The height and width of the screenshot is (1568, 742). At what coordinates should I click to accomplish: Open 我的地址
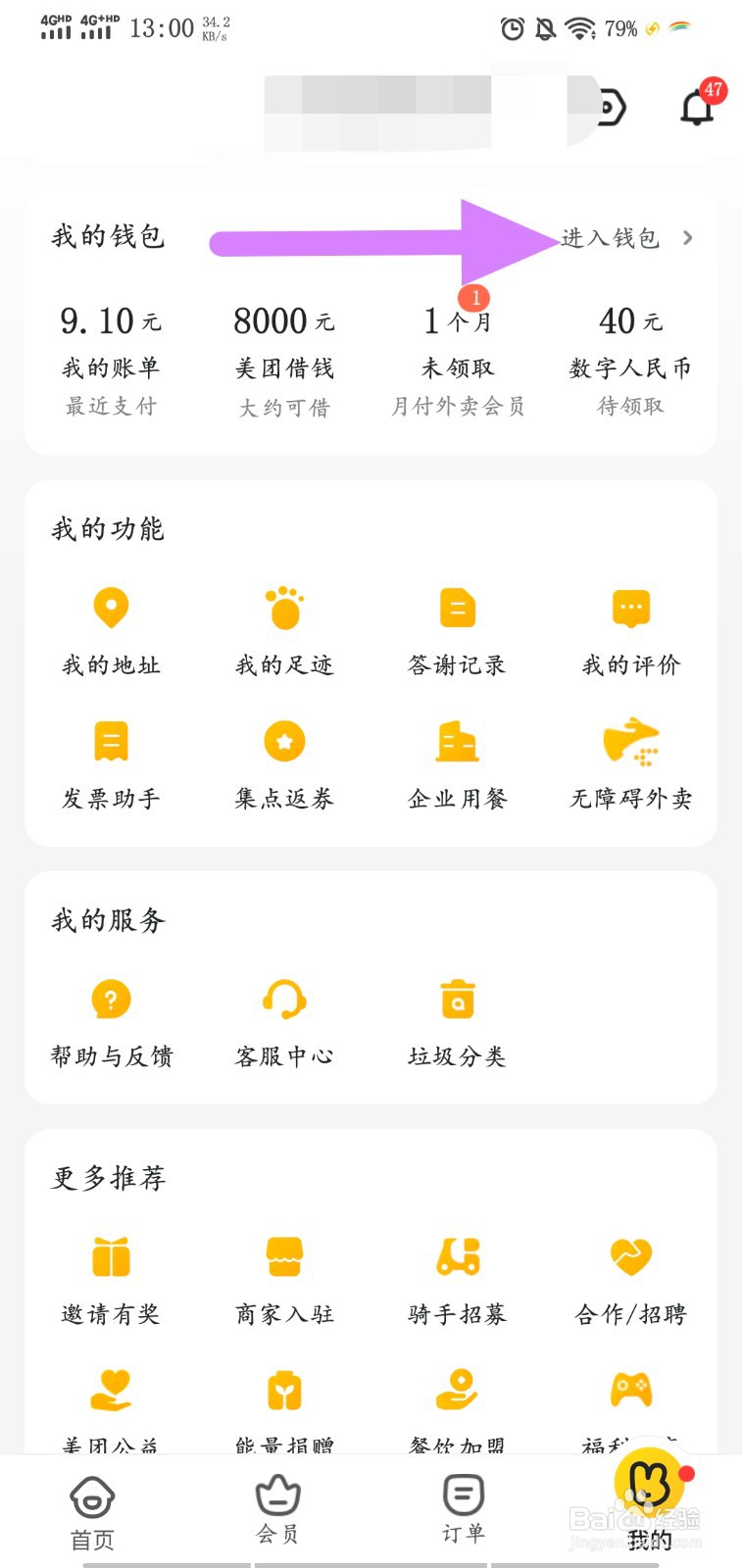(x=111, y=632)
